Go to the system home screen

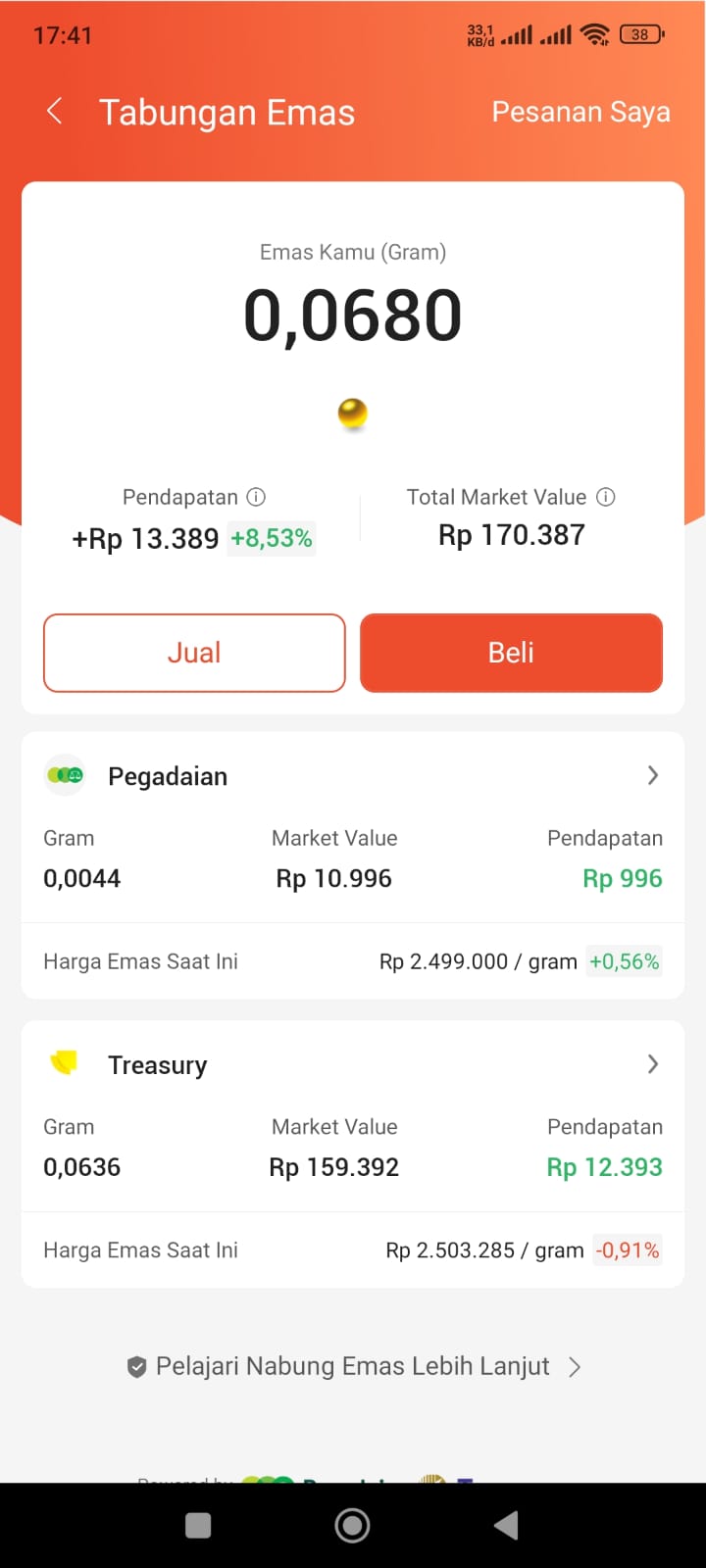tap(352, 1525)
